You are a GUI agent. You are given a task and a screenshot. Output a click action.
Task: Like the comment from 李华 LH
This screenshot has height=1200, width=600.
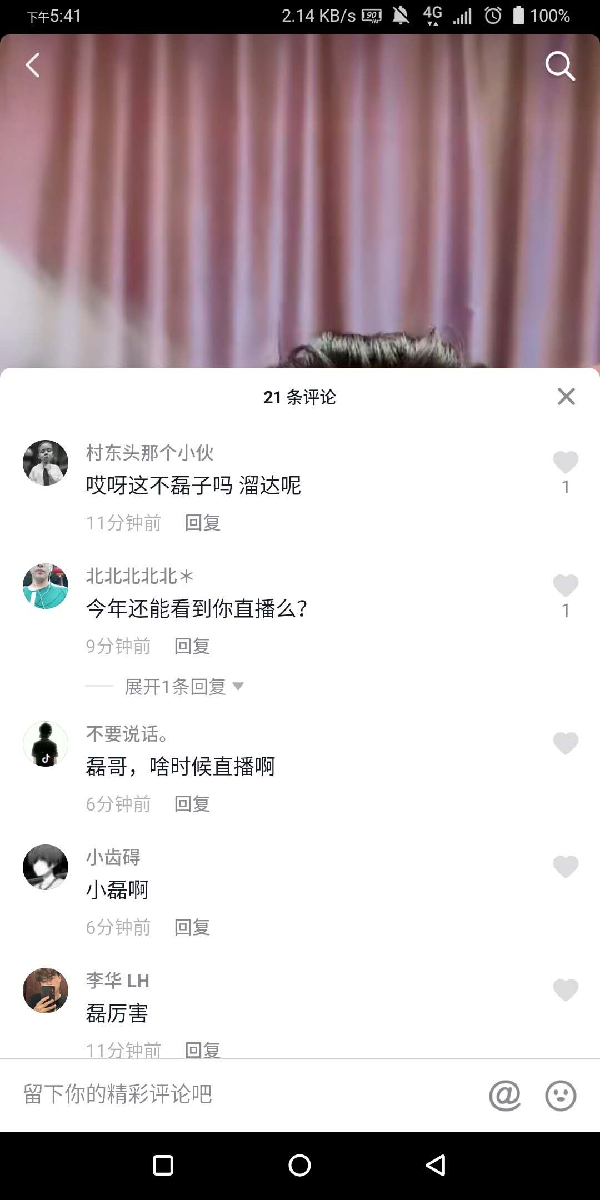tap(566, 990)
